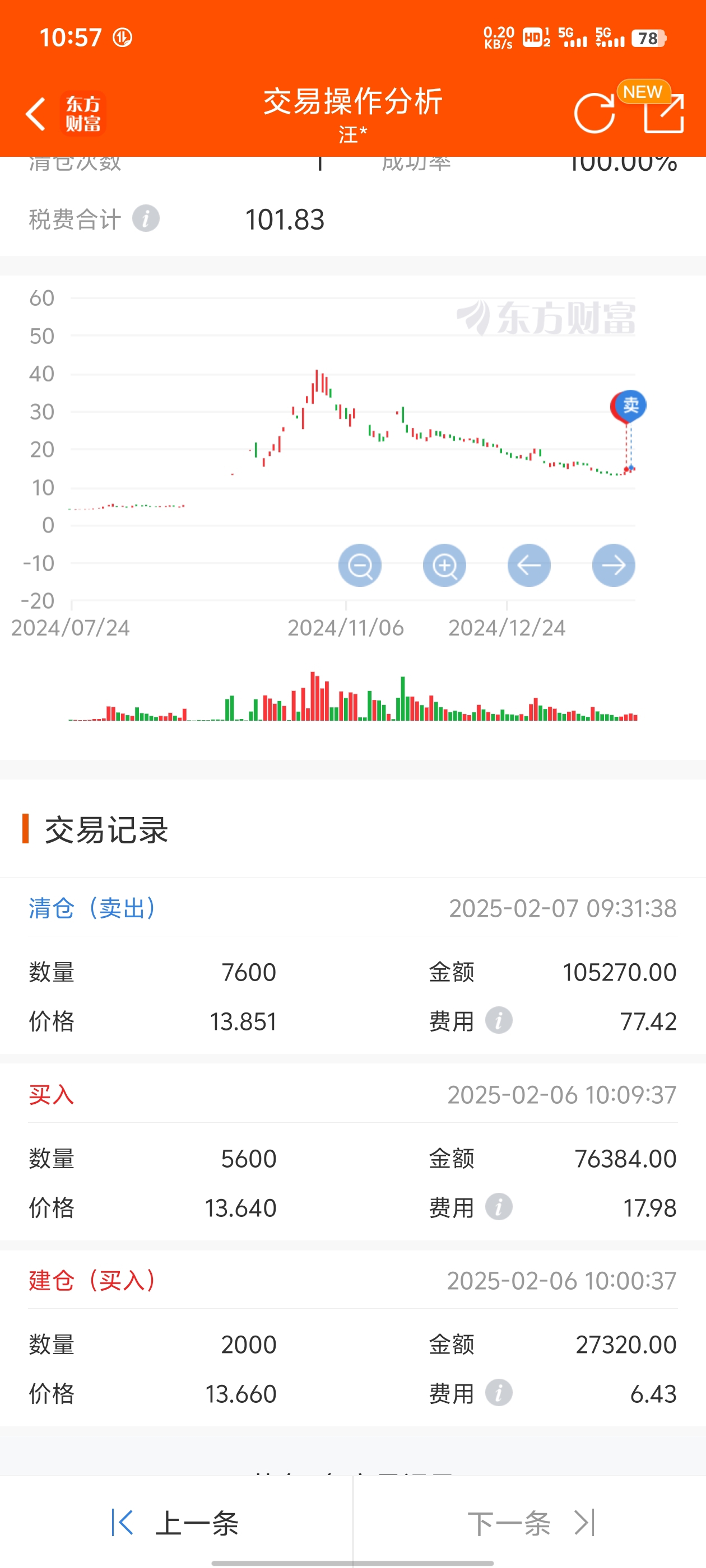Move the chart to earlier dates

[529, 566]
